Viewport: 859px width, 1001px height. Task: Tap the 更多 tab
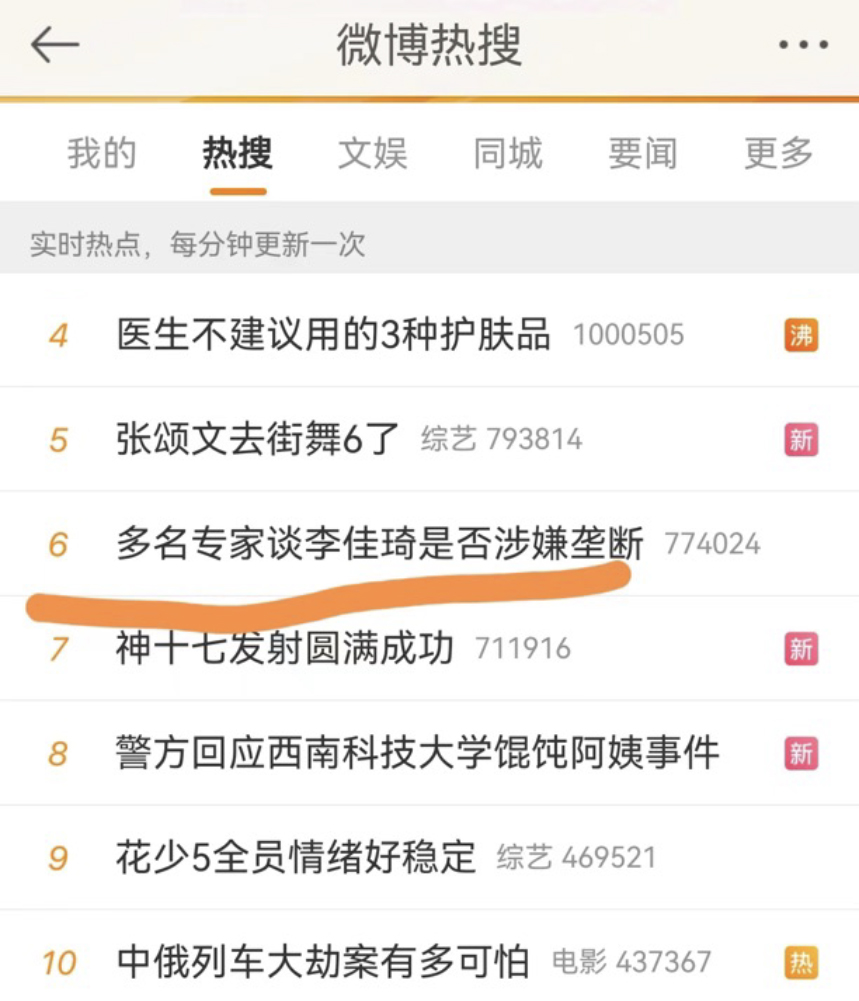point(779,153)
